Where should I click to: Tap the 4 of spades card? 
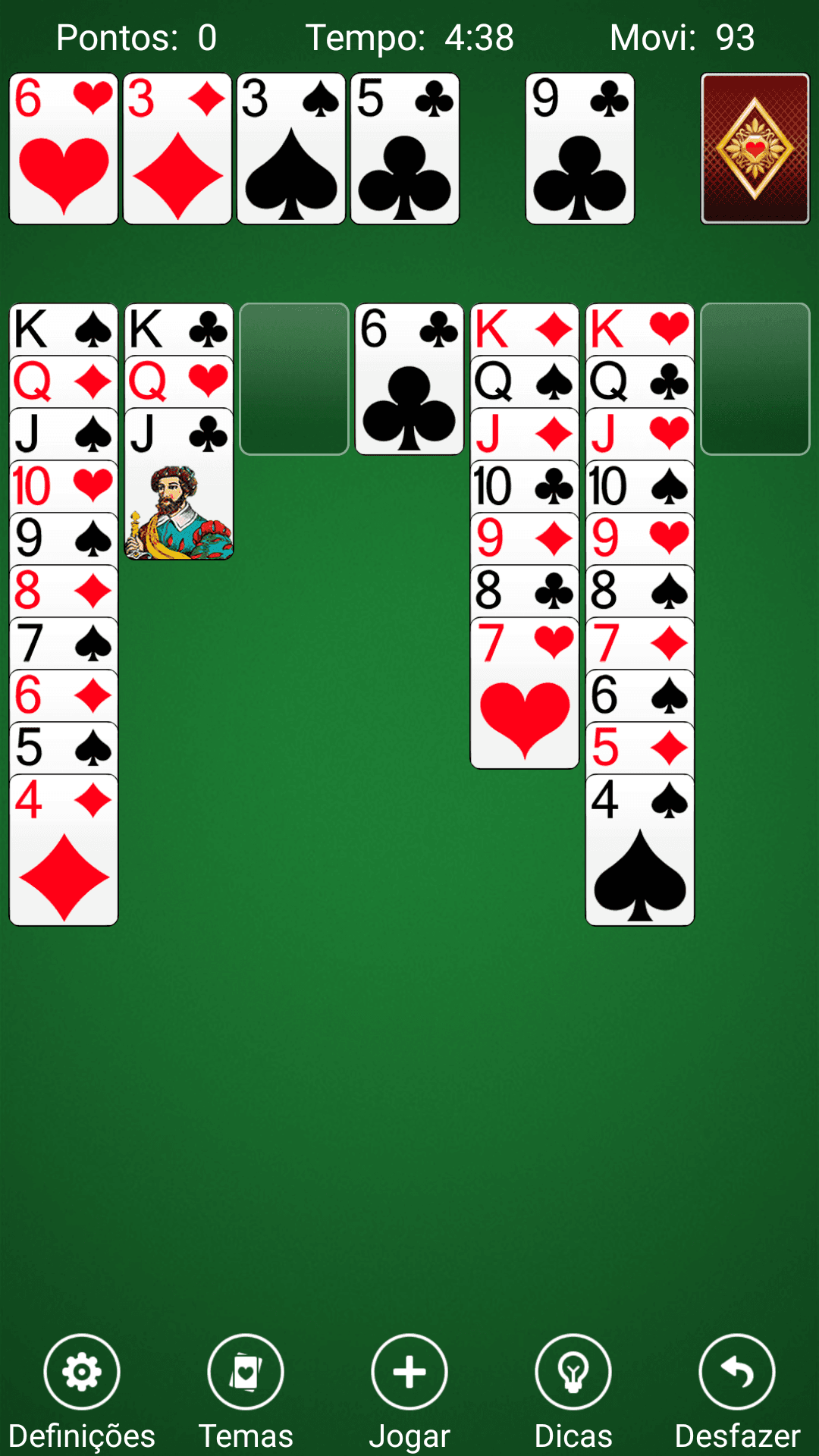640,850
